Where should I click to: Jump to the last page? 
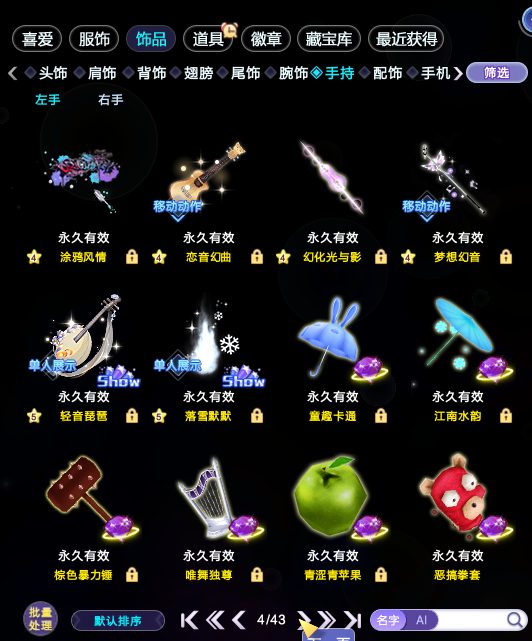352,620
